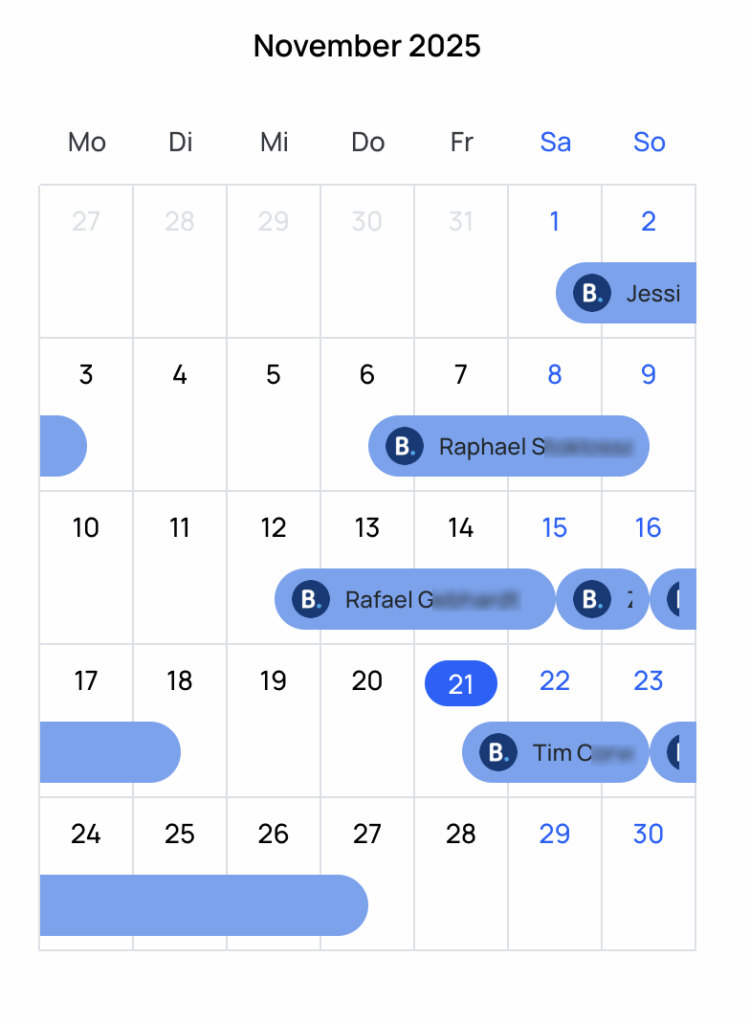The height and width of the screenshot is (1024, 750).
Task: Select November 11 in the calendar
Action: point(180,528)
